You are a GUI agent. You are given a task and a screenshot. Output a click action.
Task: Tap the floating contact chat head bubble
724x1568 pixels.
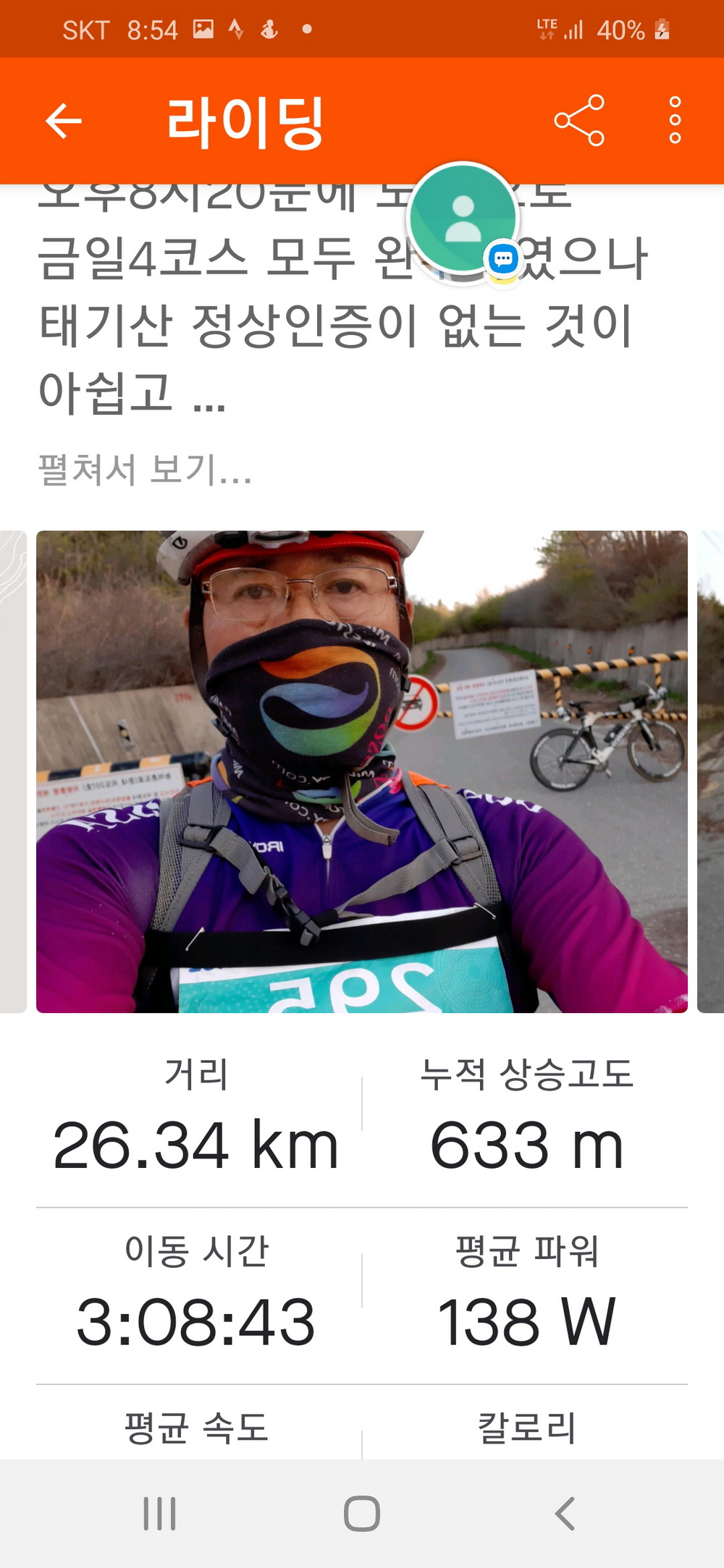463,219
